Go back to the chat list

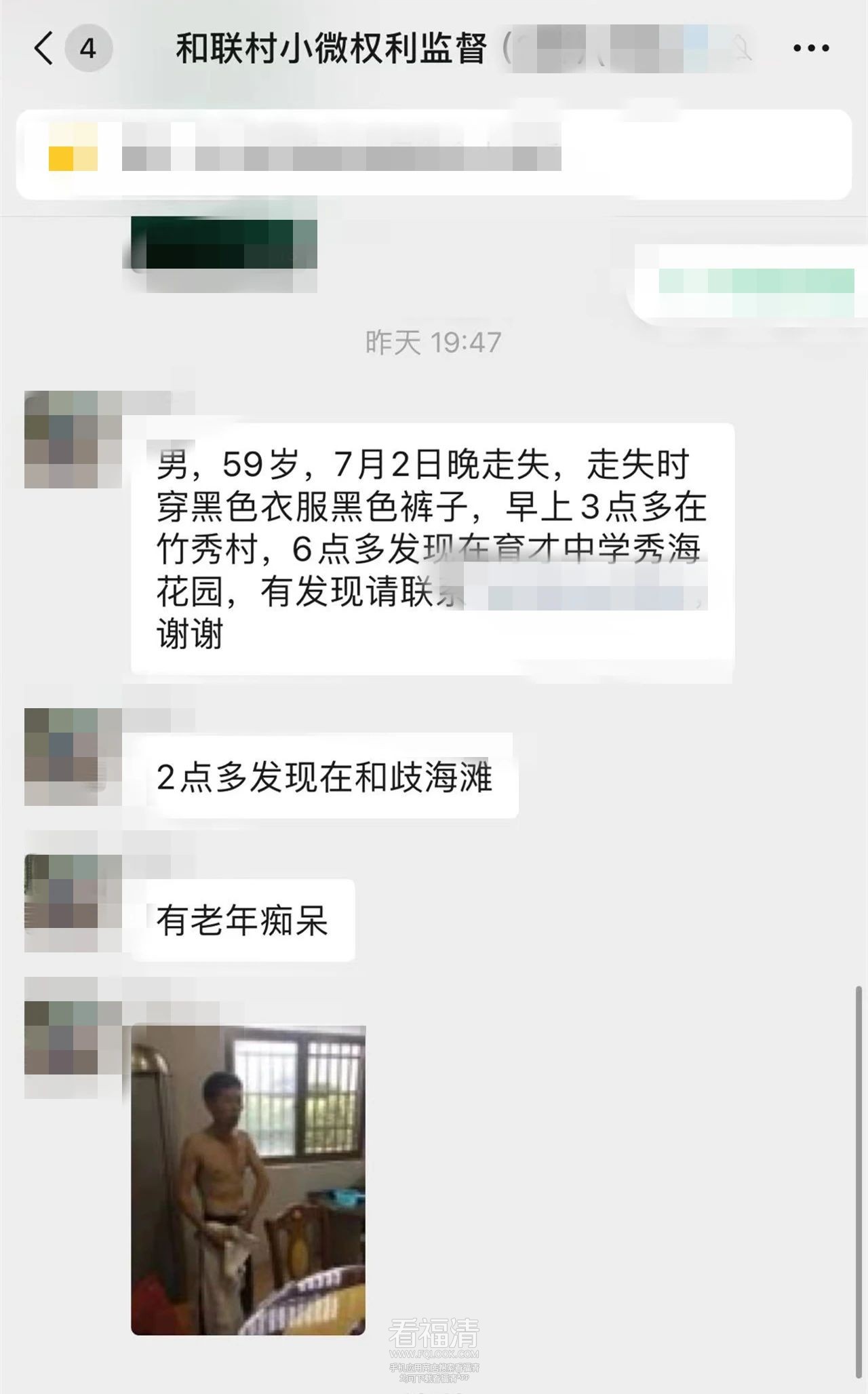(x=44, y=49)
